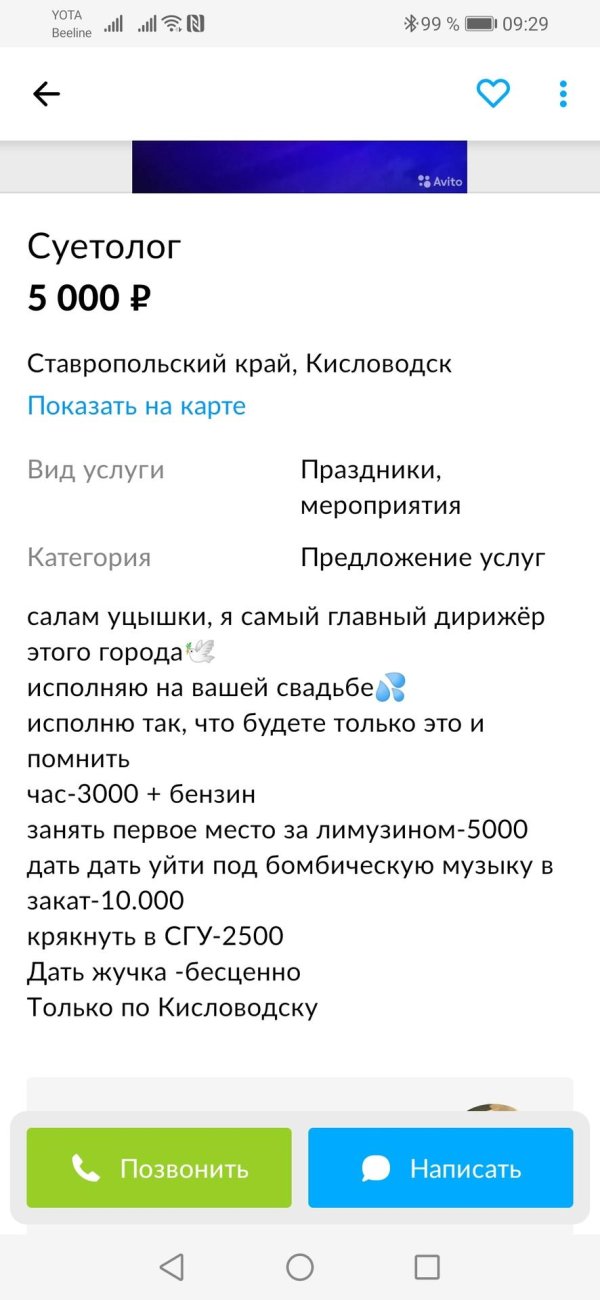The height and width of the screenshot is (1300, 600).
Task: Tap the system home button
Action: pos(300,1268)
